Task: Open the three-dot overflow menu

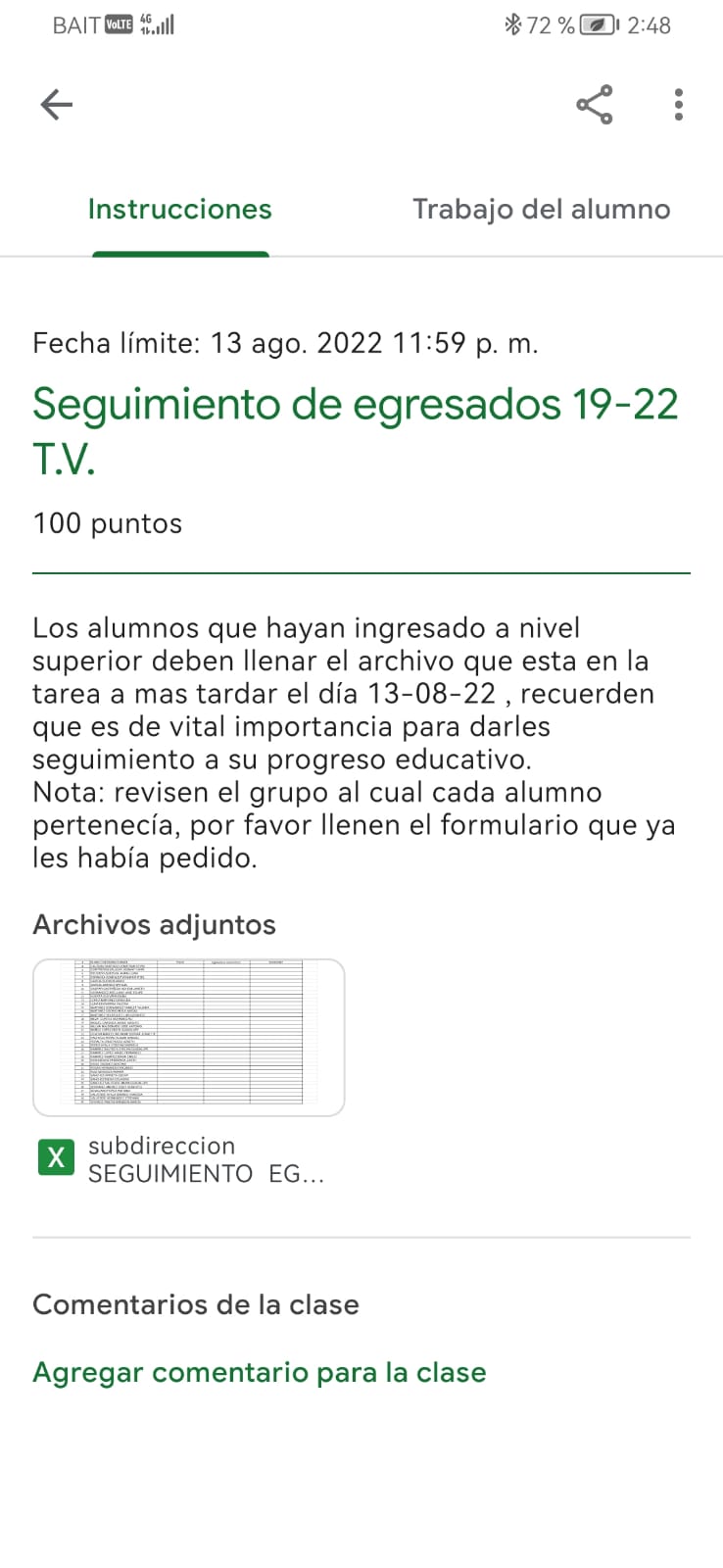Action: coord(677,104)
